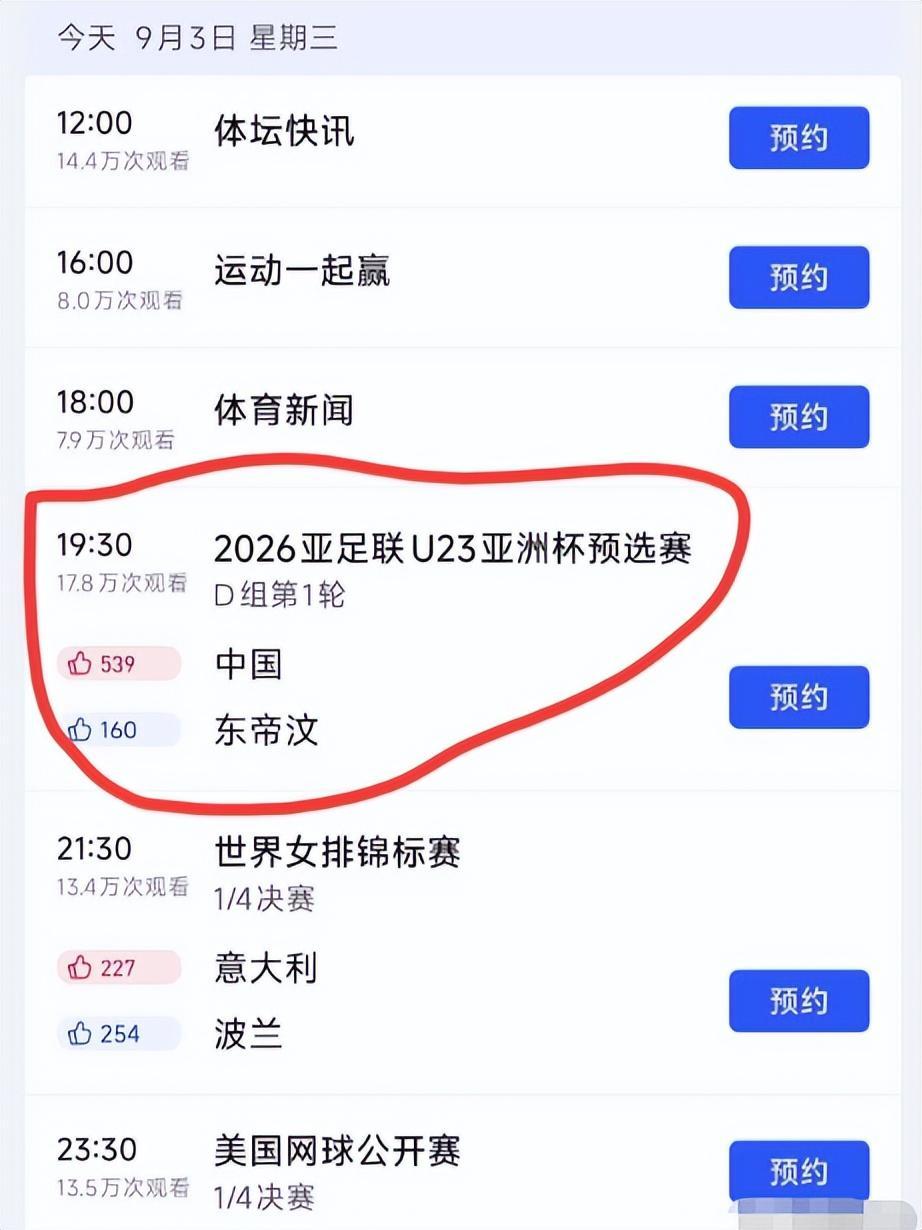This screenshot has height=1230, width=922.
Task: Tap 预约 for 运动一起赢
Action: (x=798, y=277)
